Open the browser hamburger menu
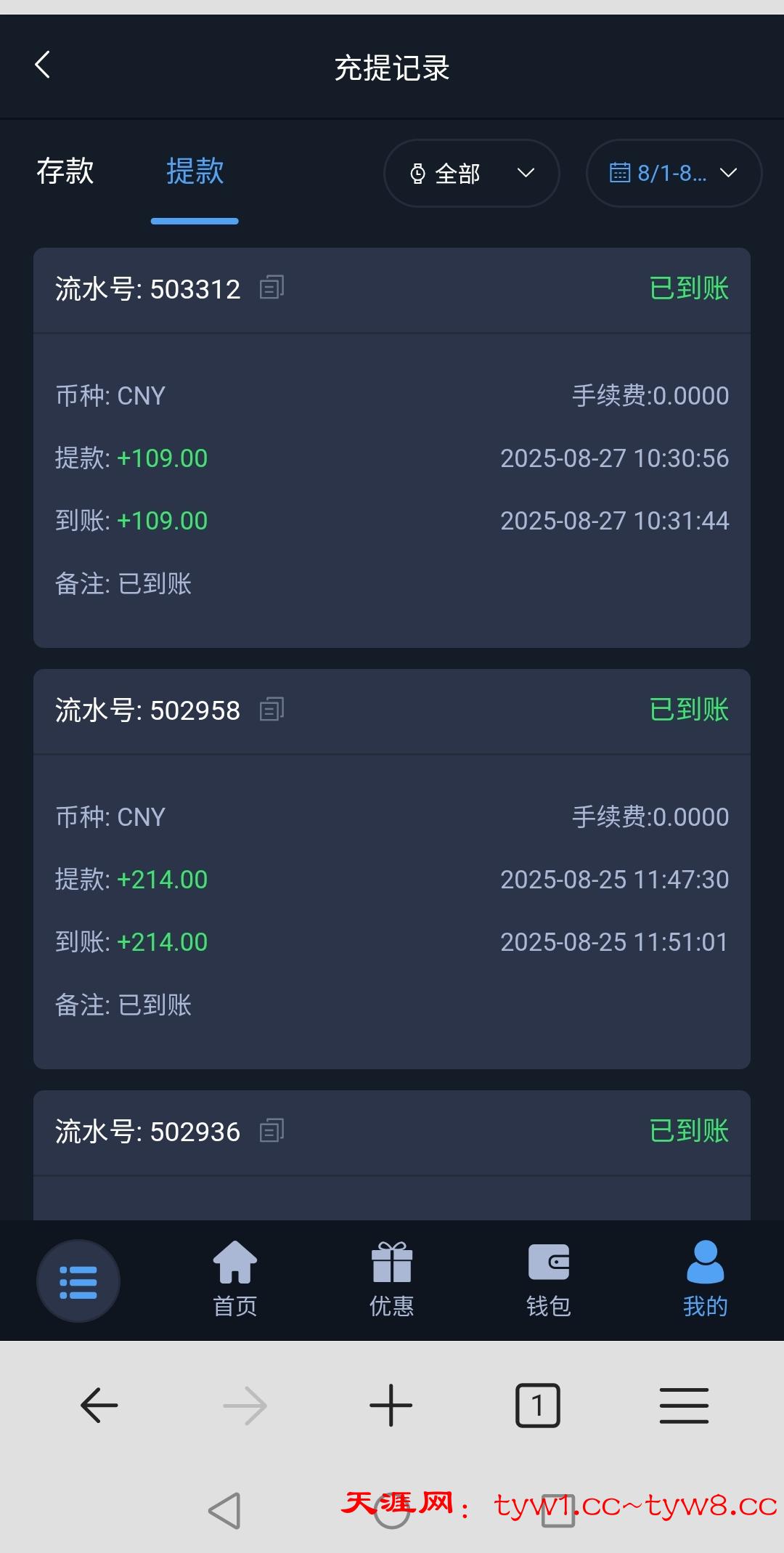Viewport: 784px width, 1553px height. [684, 1406]
